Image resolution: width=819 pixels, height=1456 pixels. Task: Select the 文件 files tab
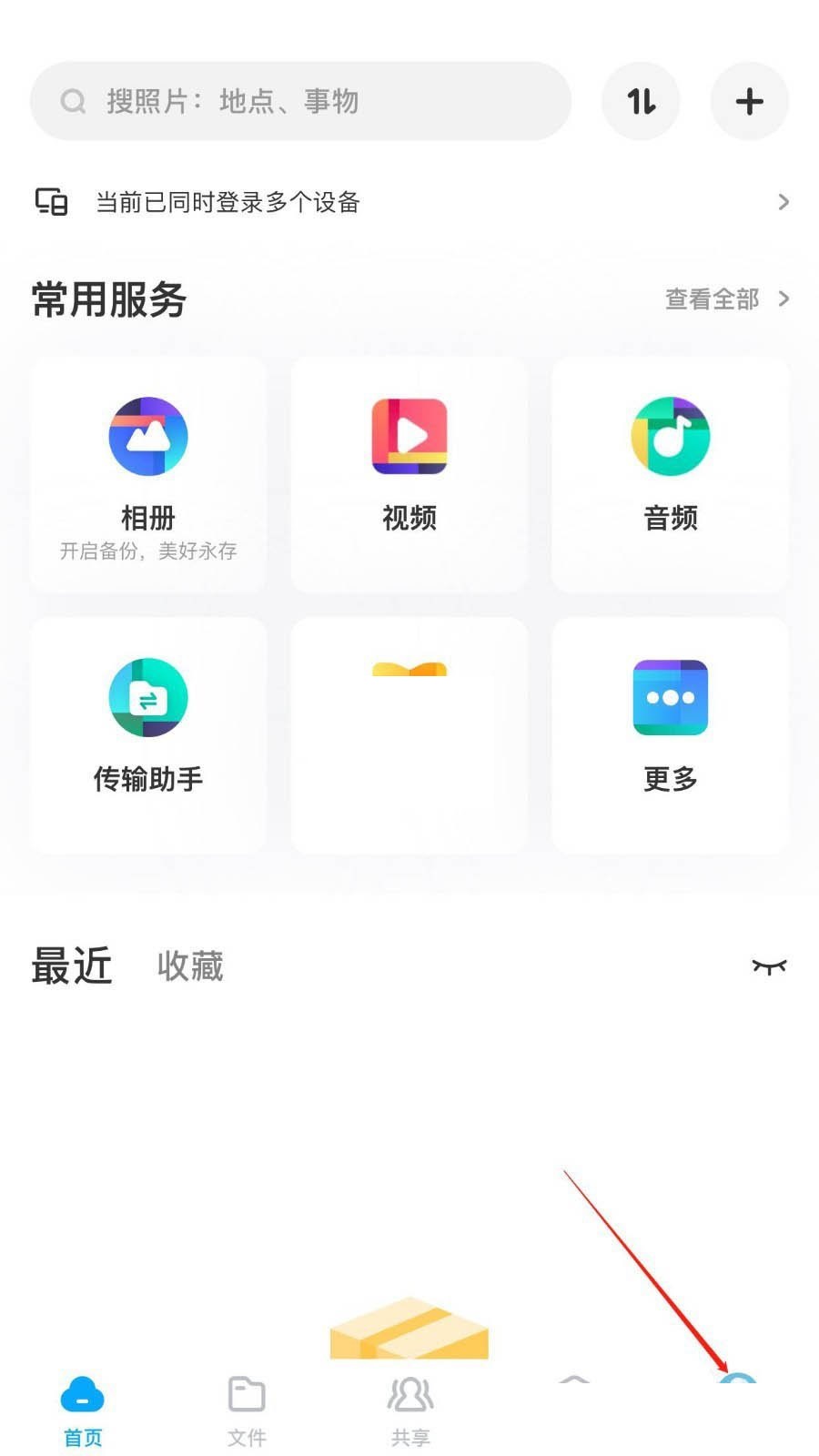[x=246, y=1406]
